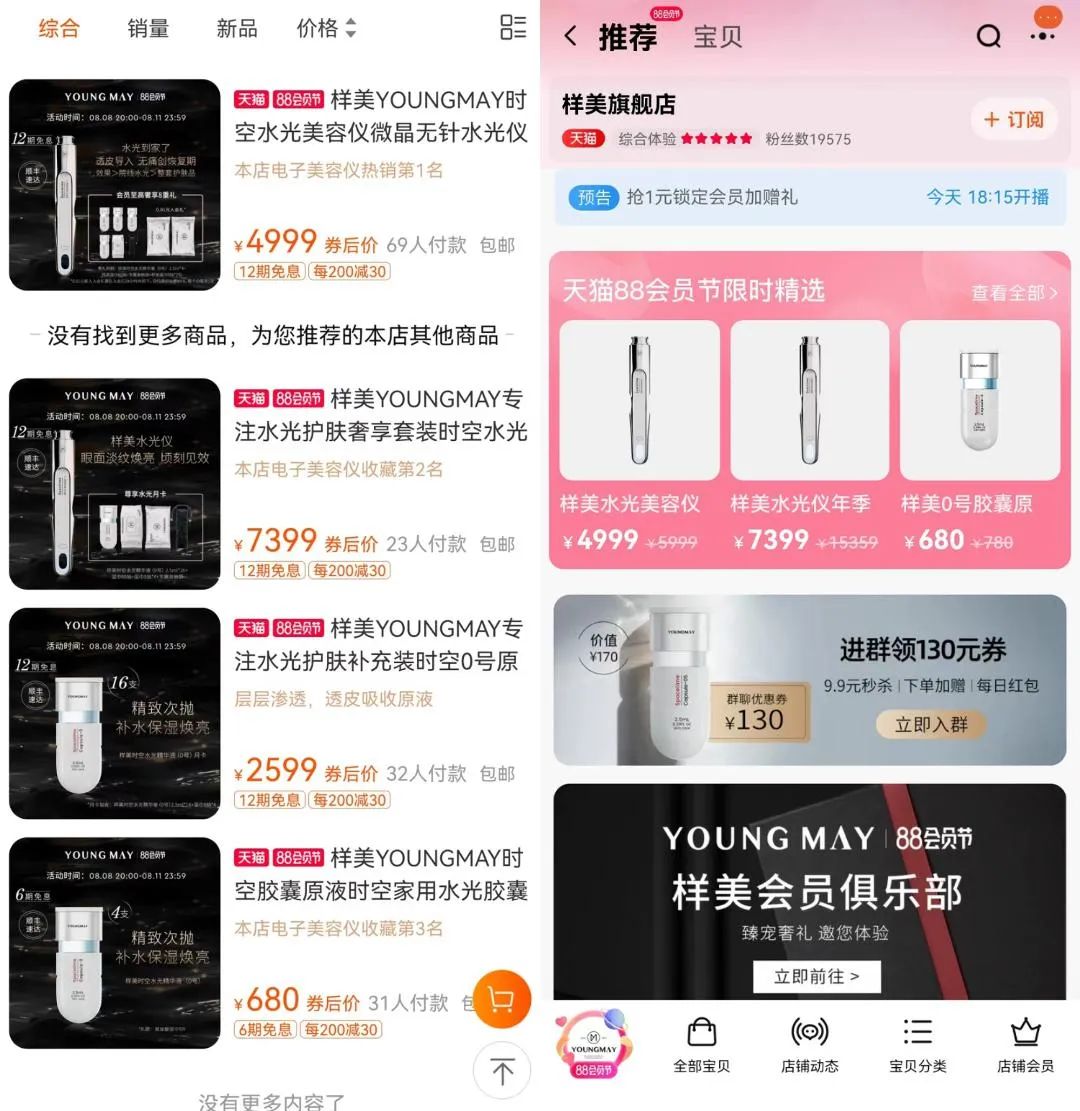The height and width of the screenshot is (1111, 1080).
Task: Tap 查看全部 for 88会员节 picks
Action: (x=1013, y=293)
